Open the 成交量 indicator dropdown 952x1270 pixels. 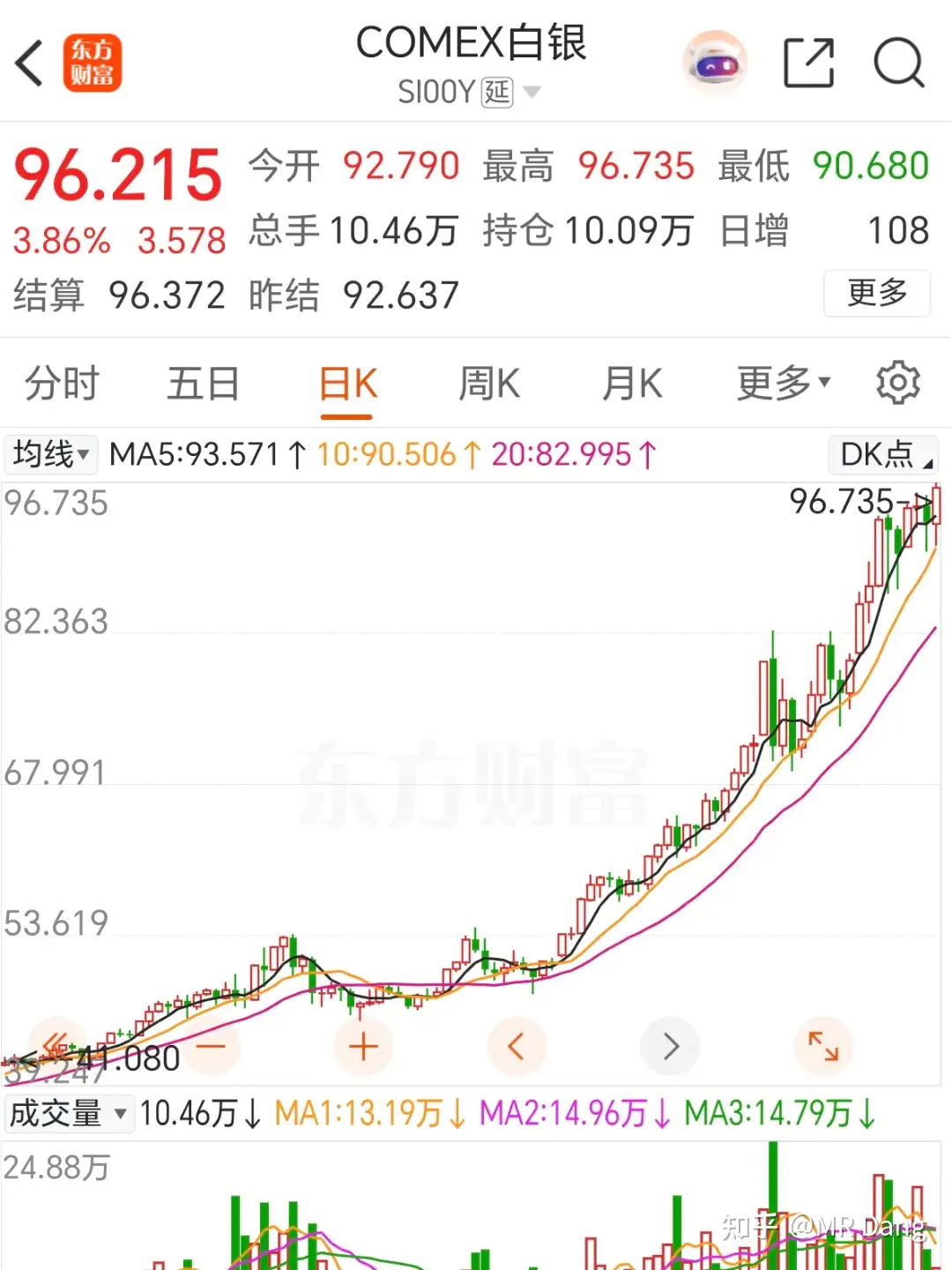point(69,1114)
